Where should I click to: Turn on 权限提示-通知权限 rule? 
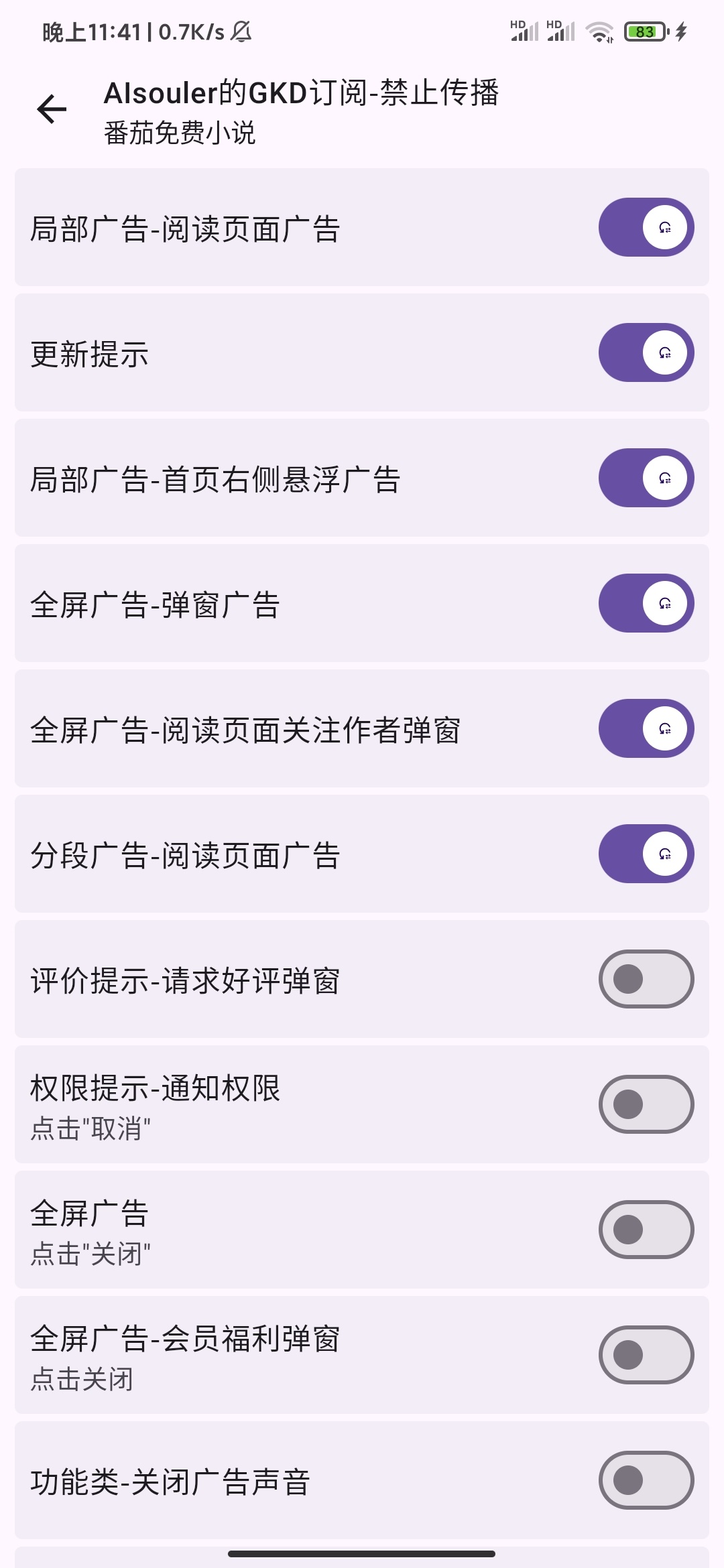click(646, 1104)
